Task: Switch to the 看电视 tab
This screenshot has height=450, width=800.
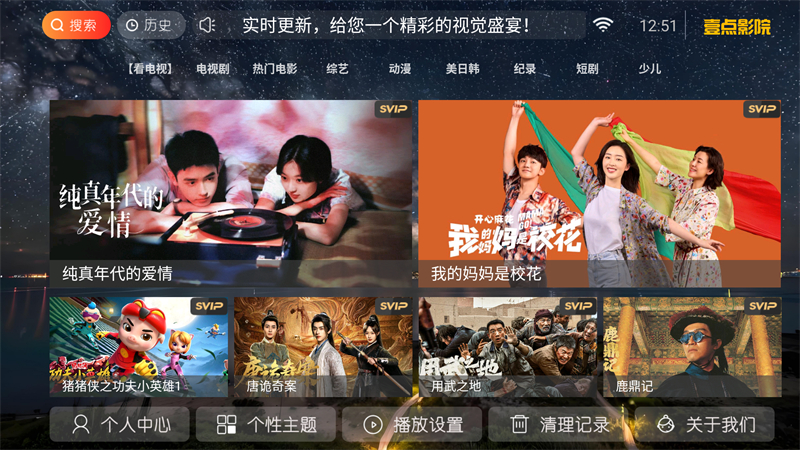Action: 150,69
